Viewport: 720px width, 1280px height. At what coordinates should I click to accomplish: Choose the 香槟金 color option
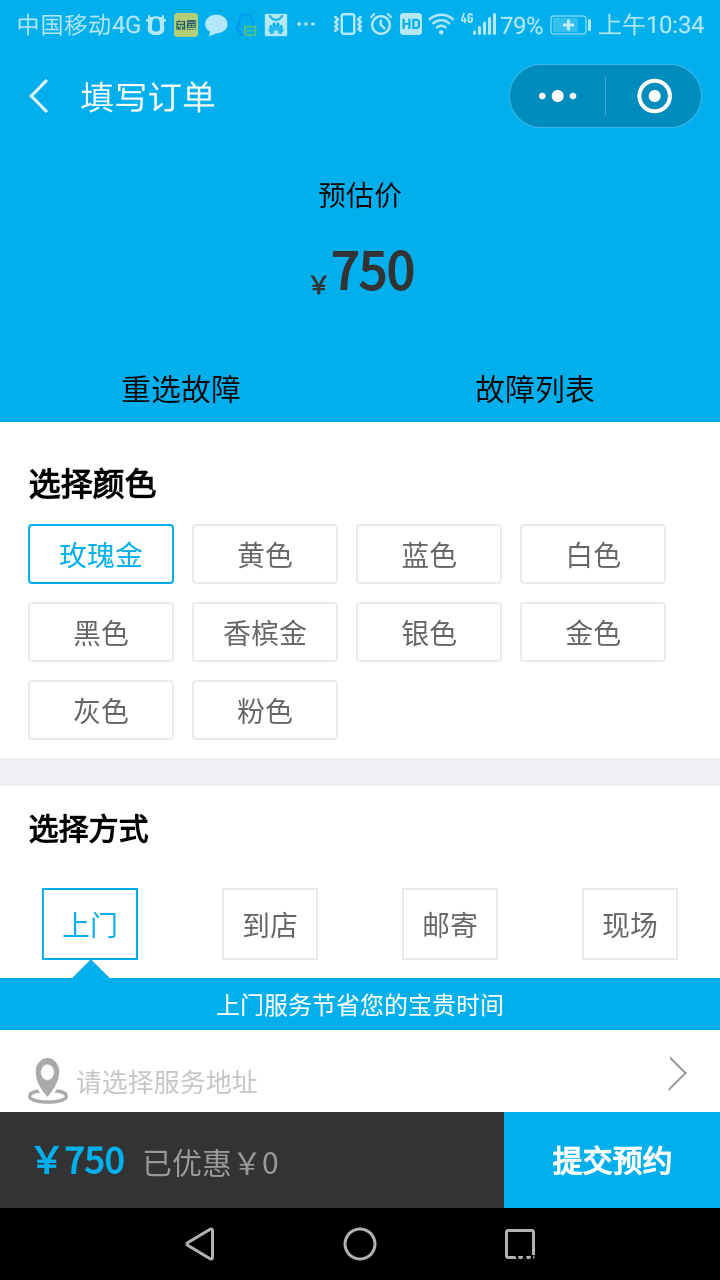[x=265, y=632]
